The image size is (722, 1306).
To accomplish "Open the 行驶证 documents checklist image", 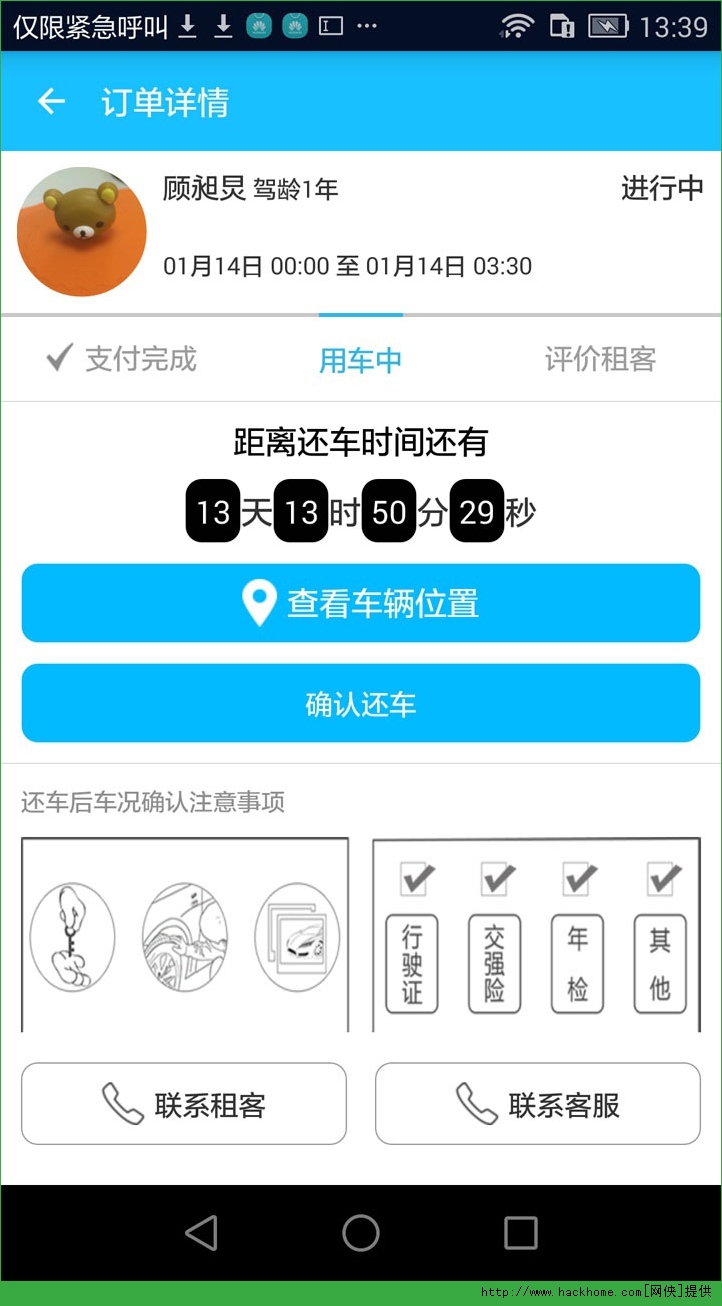I will (x=537, y=934).
